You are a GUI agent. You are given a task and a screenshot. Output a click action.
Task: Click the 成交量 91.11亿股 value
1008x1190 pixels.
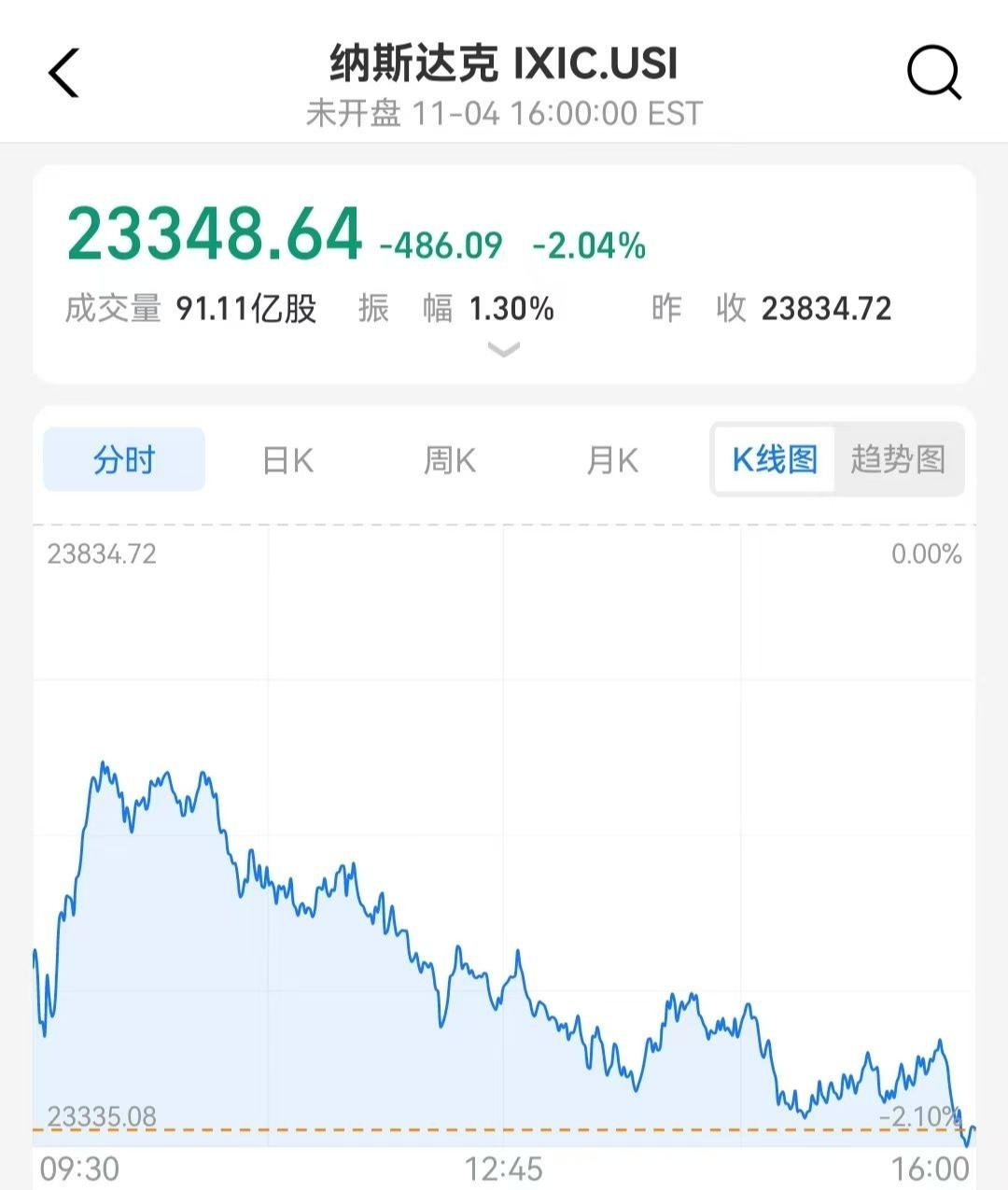(191, 308)
